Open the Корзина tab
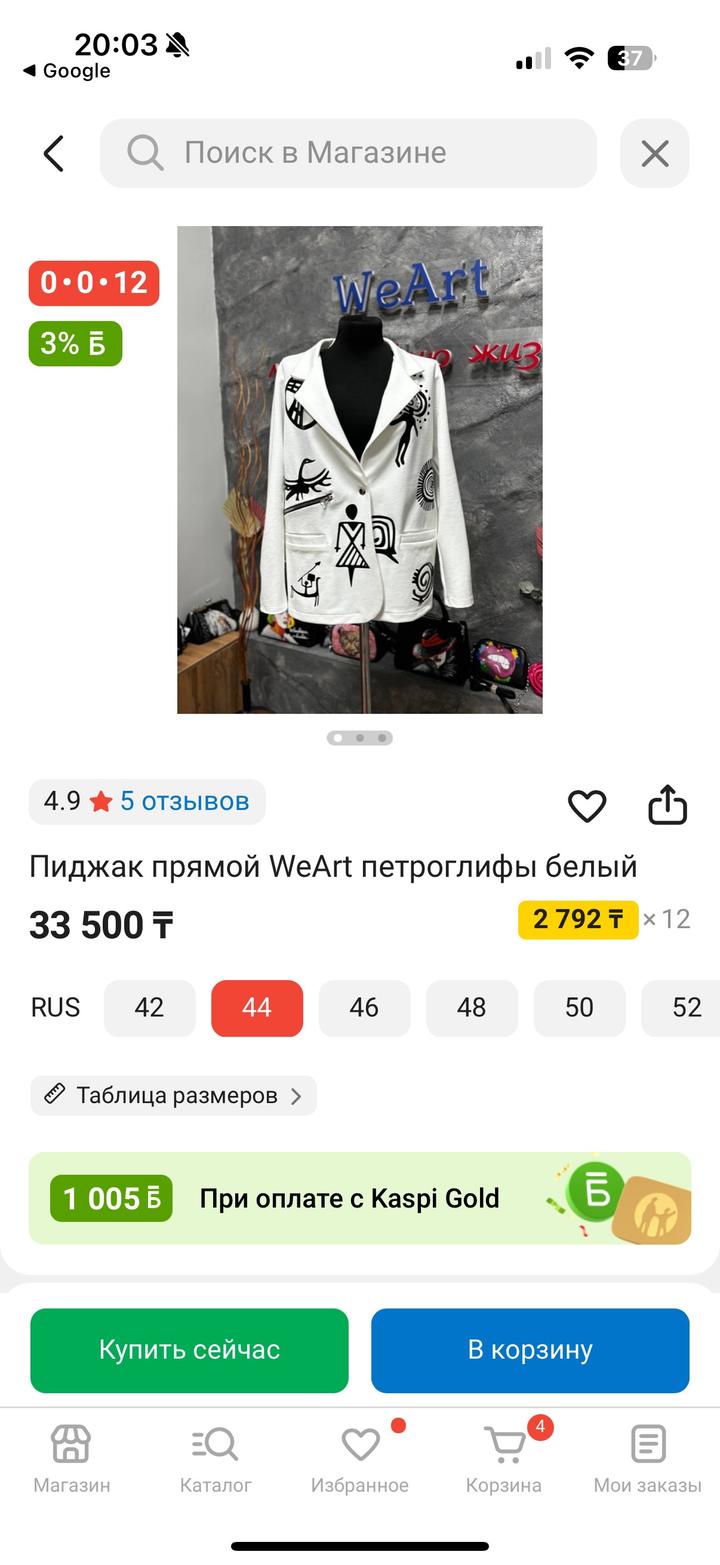The height and width of the screenshot is (1565, 720). click(x=504, y=1459)
